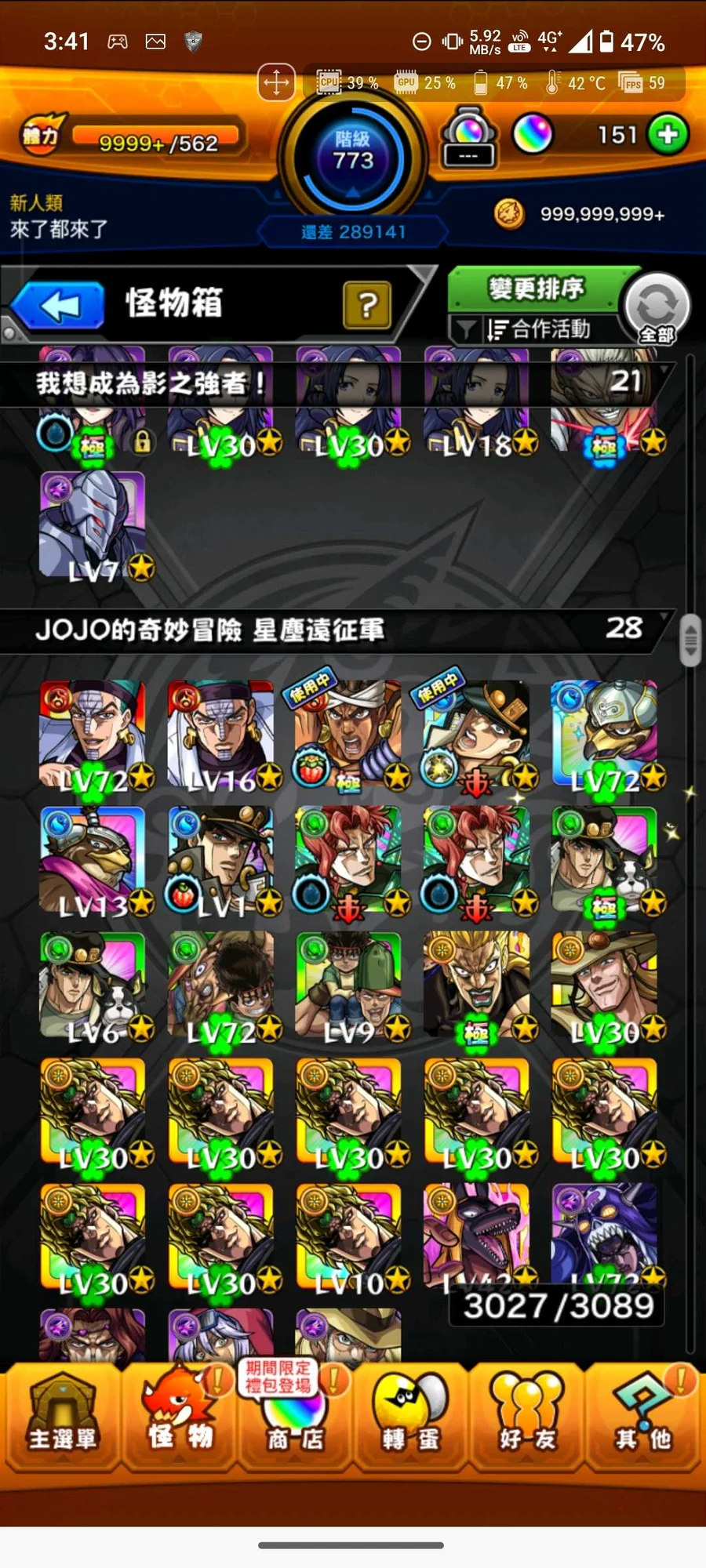
Task: Tap the LV6 Jotaro with dog tile
Action: pos(93,985)
